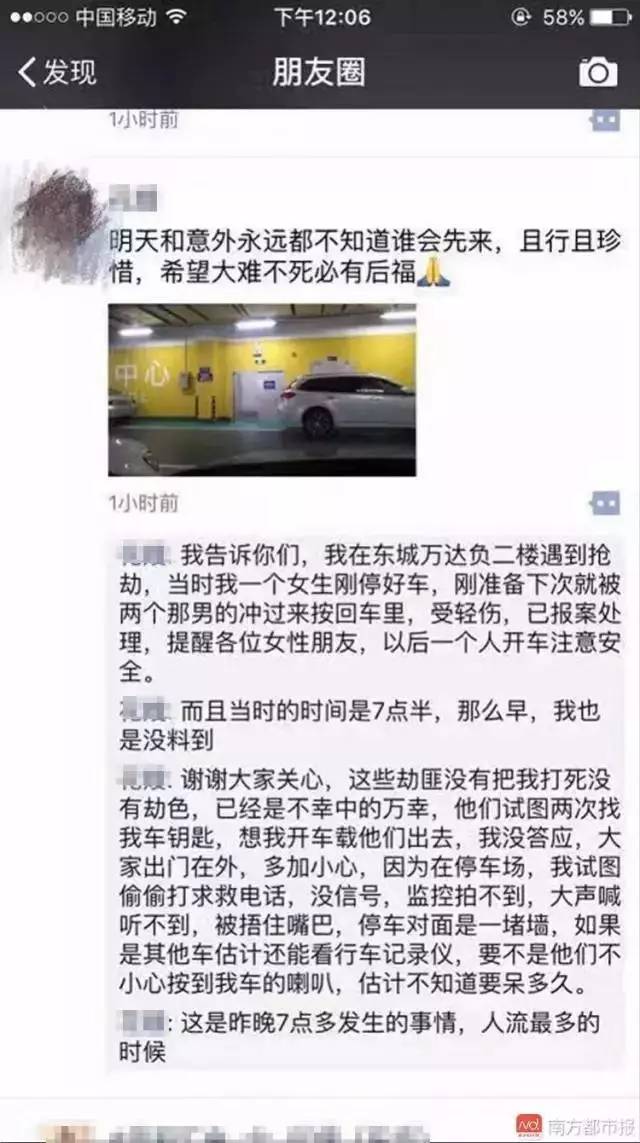Open the comment menu of the topmost post
The height and width of the screenshot is (1143, 640).
point(604,120)
